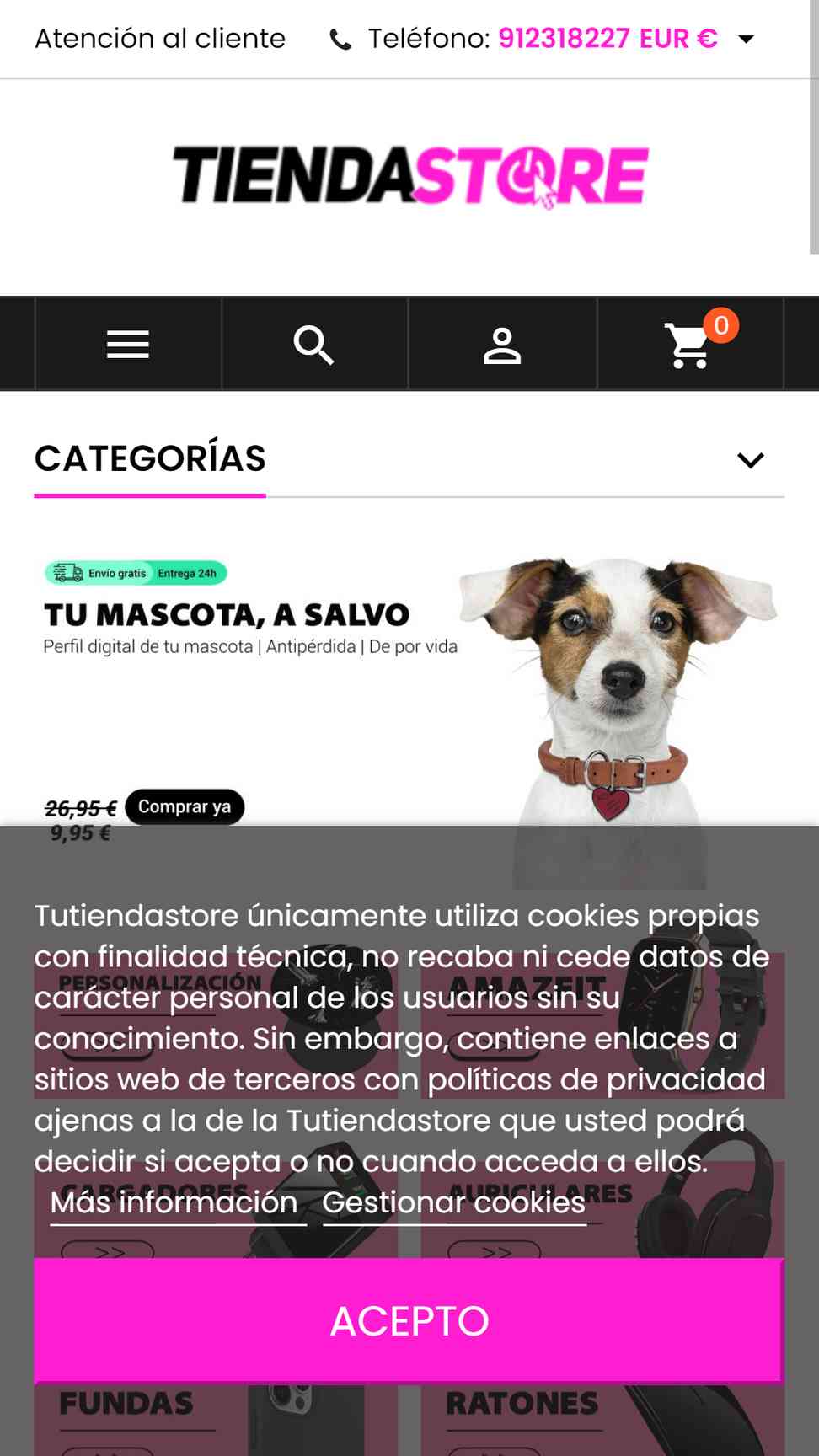Open Más información link
The width and height of the screenshot is (819, 1456).
tap(174, 1202)
